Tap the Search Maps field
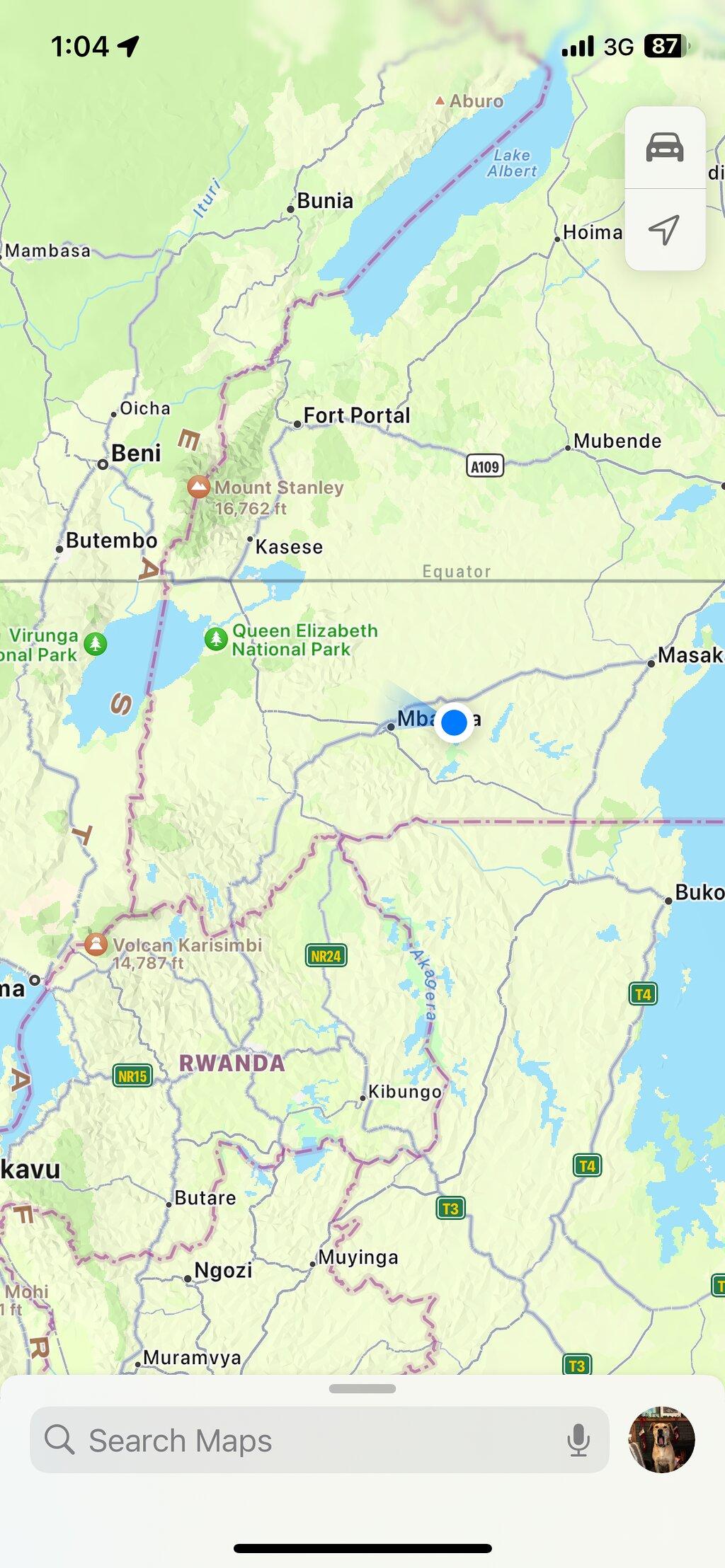This screenshot has width=725, height=1568. [319, 1440]
